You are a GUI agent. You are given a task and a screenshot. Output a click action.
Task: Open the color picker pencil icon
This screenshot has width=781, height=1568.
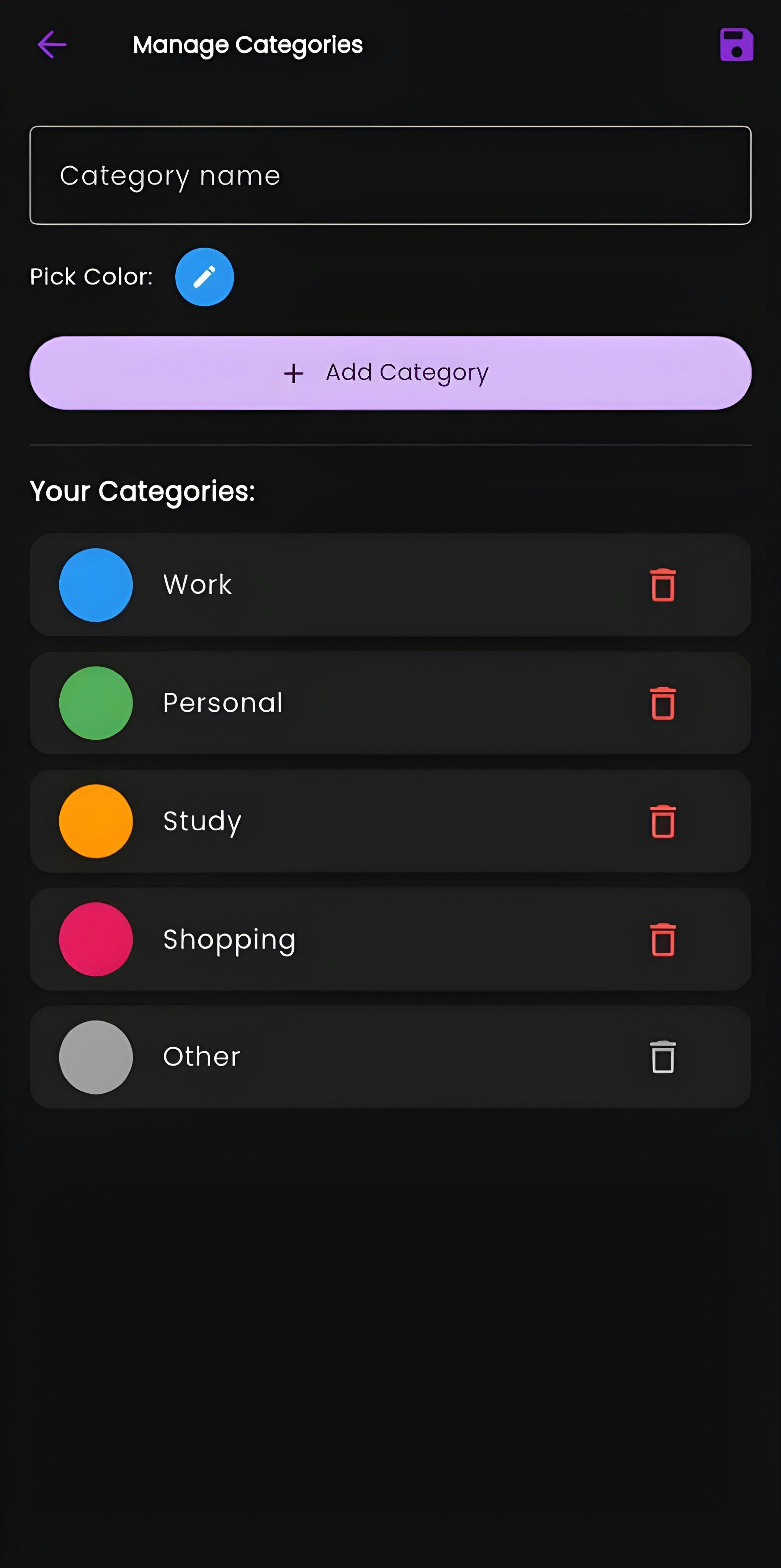(x=204, y=276)
